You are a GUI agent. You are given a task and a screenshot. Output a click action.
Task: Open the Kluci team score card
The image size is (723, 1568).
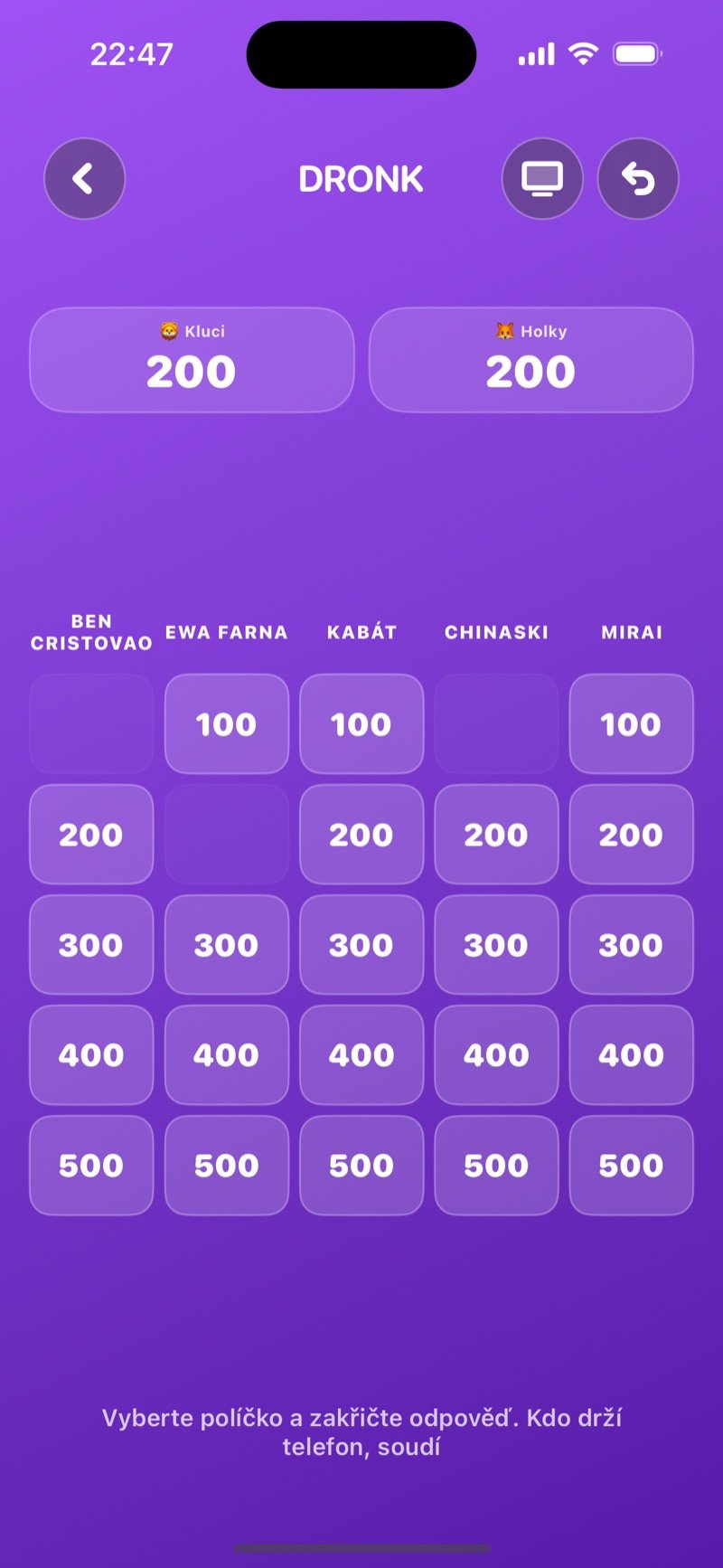pos(192,360)
